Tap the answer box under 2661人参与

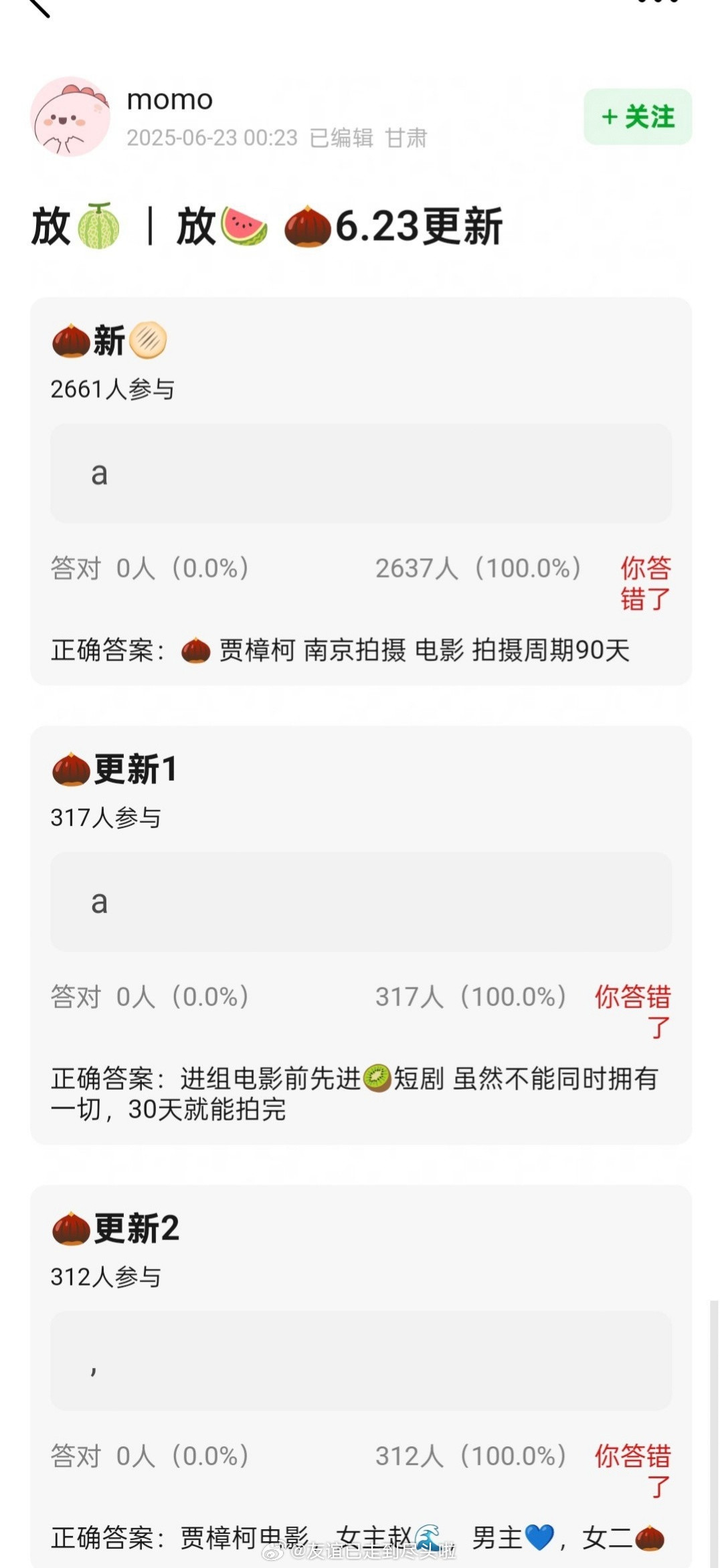point(361,474)
